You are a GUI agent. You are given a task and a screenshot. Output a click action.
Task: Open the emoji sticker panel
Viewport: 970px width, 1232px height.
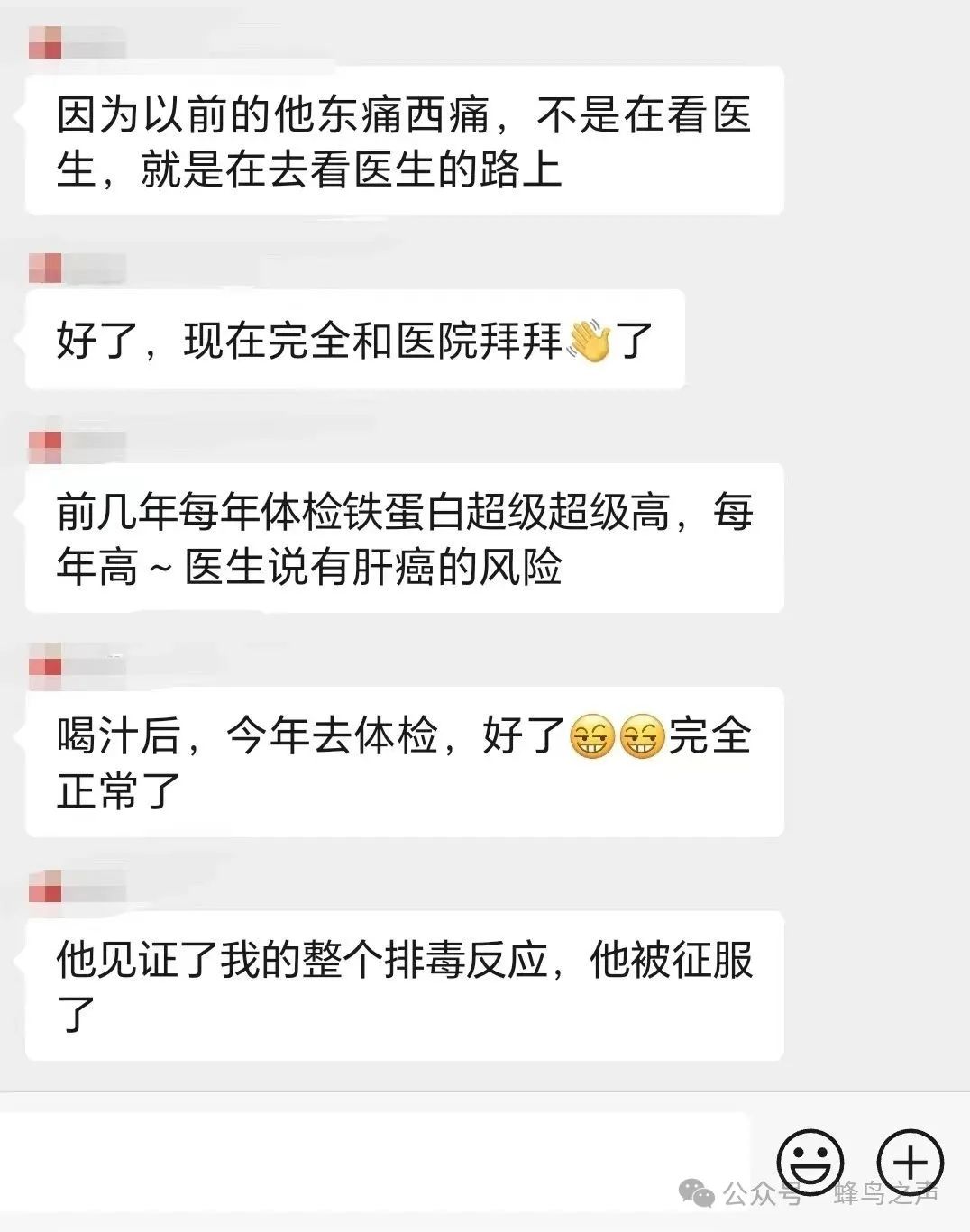point(810,1163)
